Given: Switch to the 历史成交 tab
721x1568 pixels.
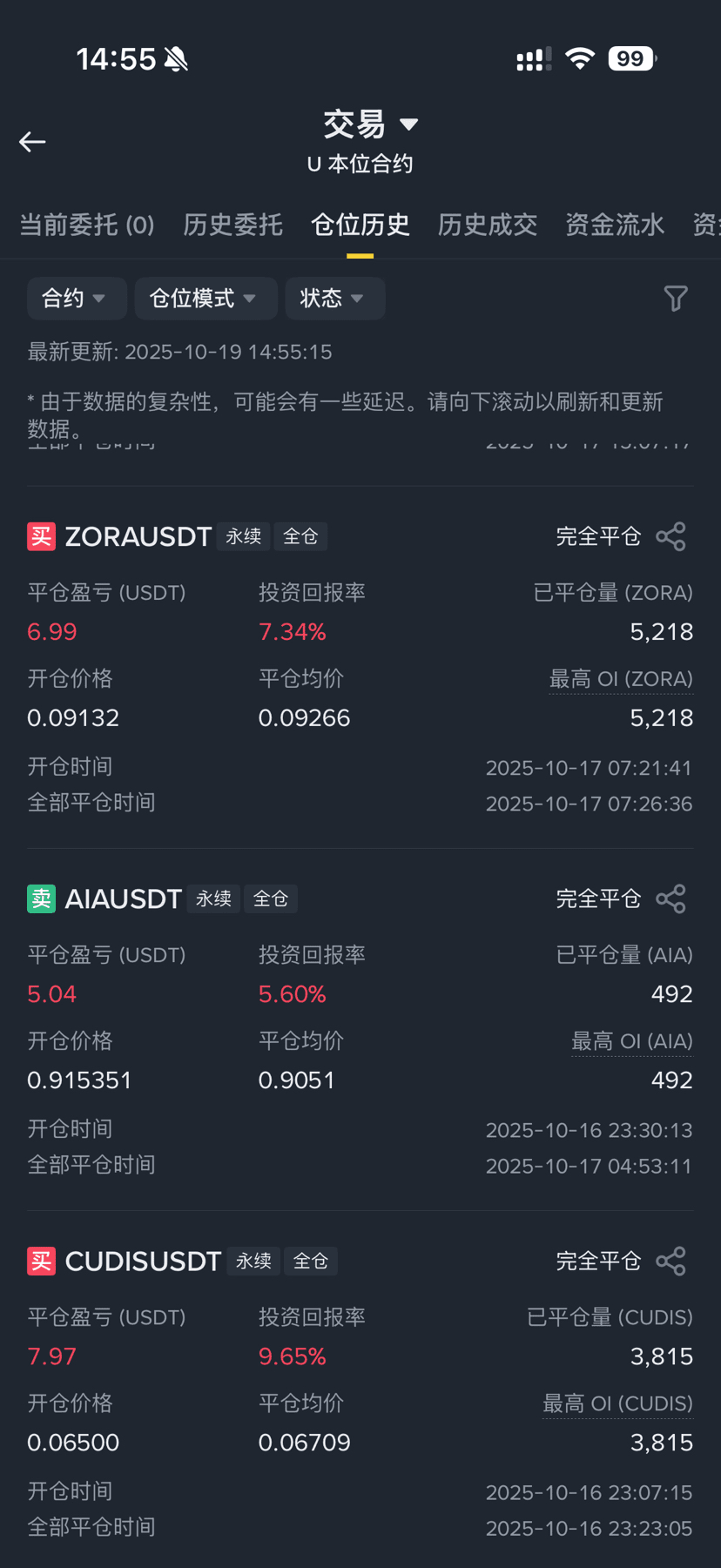Looking at the screenshot, I should point(487,225).
